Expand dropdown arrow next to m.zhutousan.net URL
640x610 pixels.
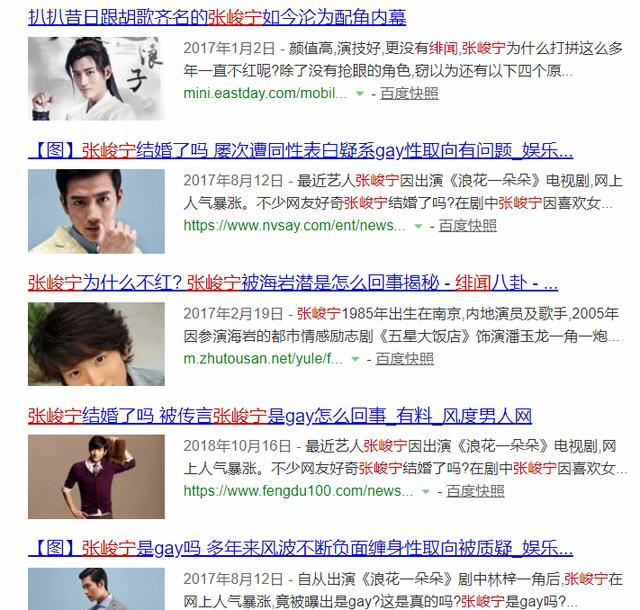point(355,359)
